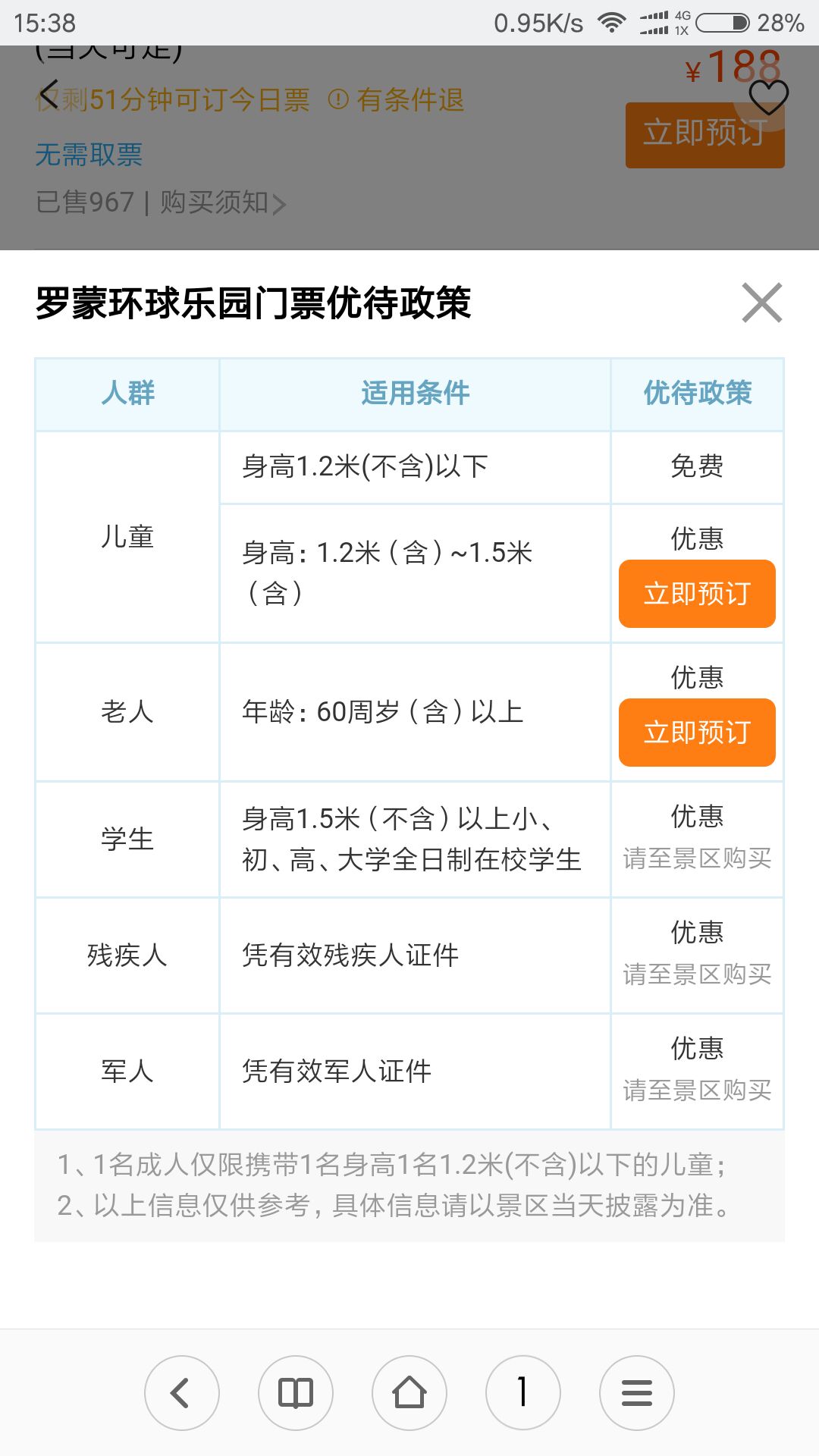The height and width of the screenshot is (1456, 819).
Task: Open the tab switcher showing 1
Action: pyautogui.click(x=523, y=1393)
